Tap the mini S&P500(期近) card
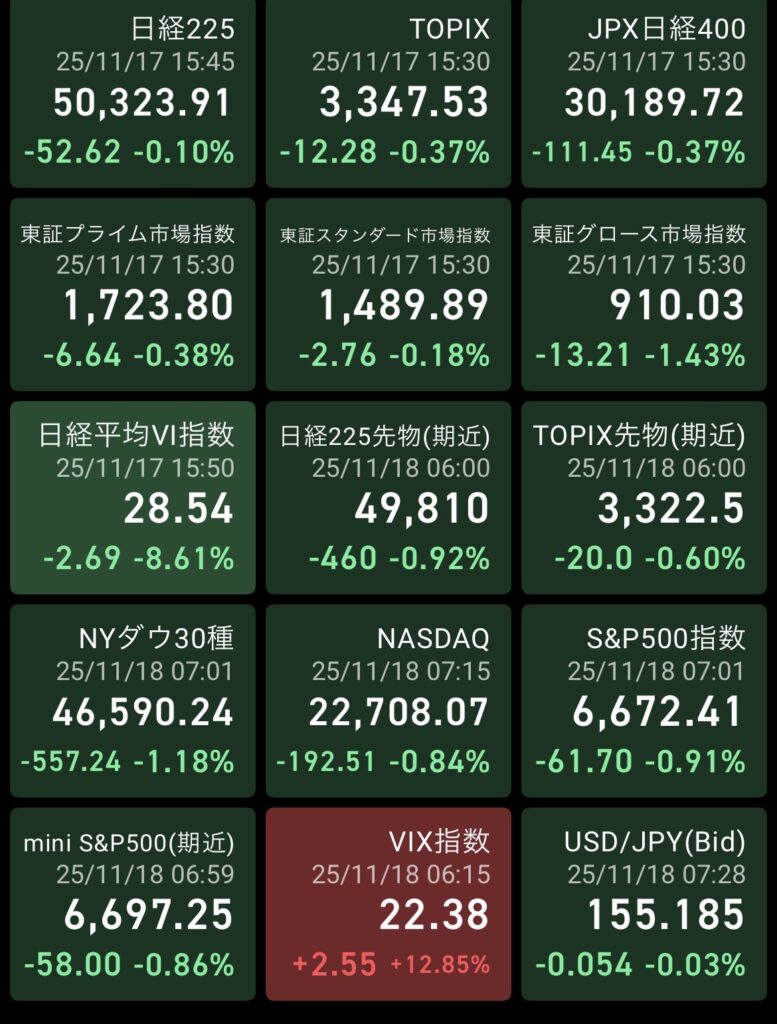This screenshot has width=777, height=1024. tap(132, 904)
